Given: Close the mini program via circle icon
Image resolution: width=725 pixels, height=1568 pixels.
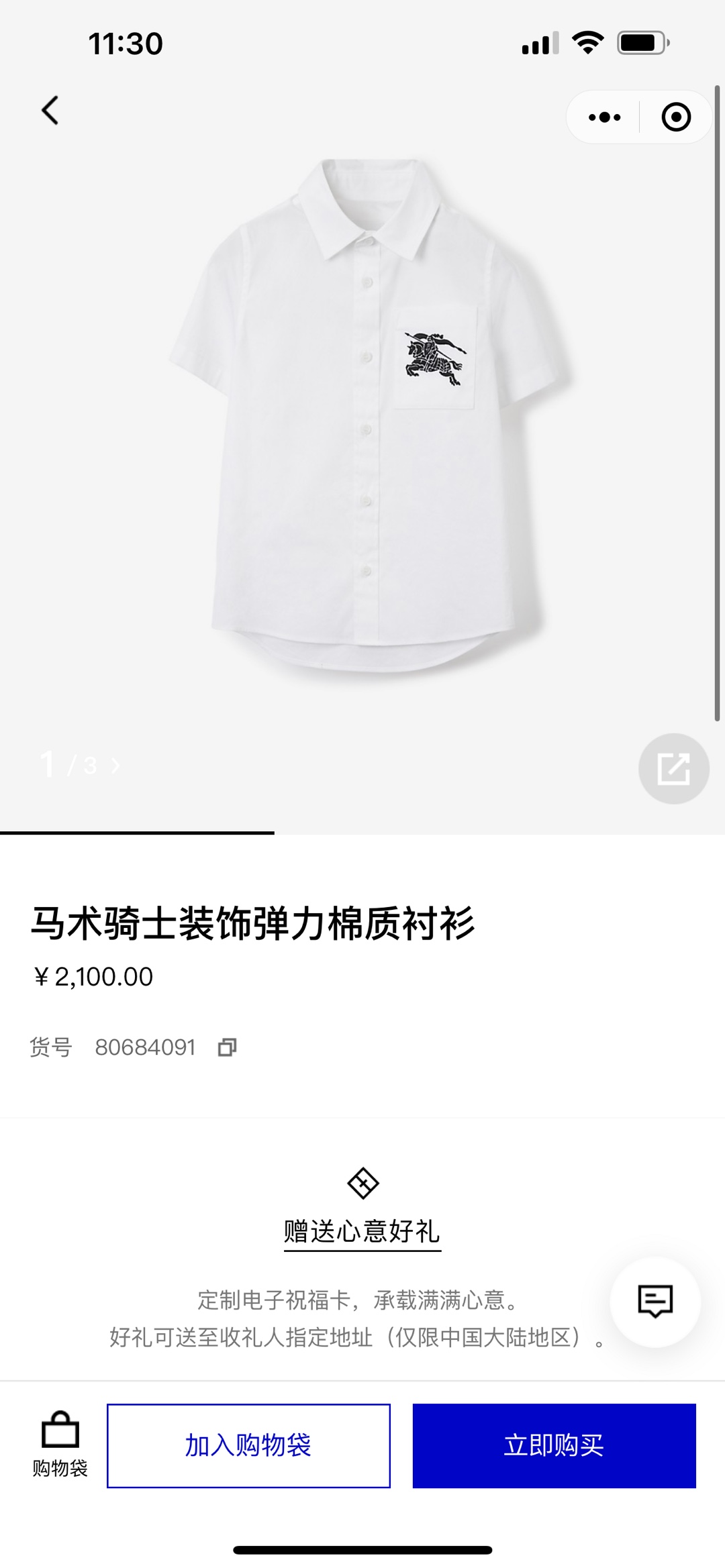Looking at the screenshot, I should coord(675,117).
